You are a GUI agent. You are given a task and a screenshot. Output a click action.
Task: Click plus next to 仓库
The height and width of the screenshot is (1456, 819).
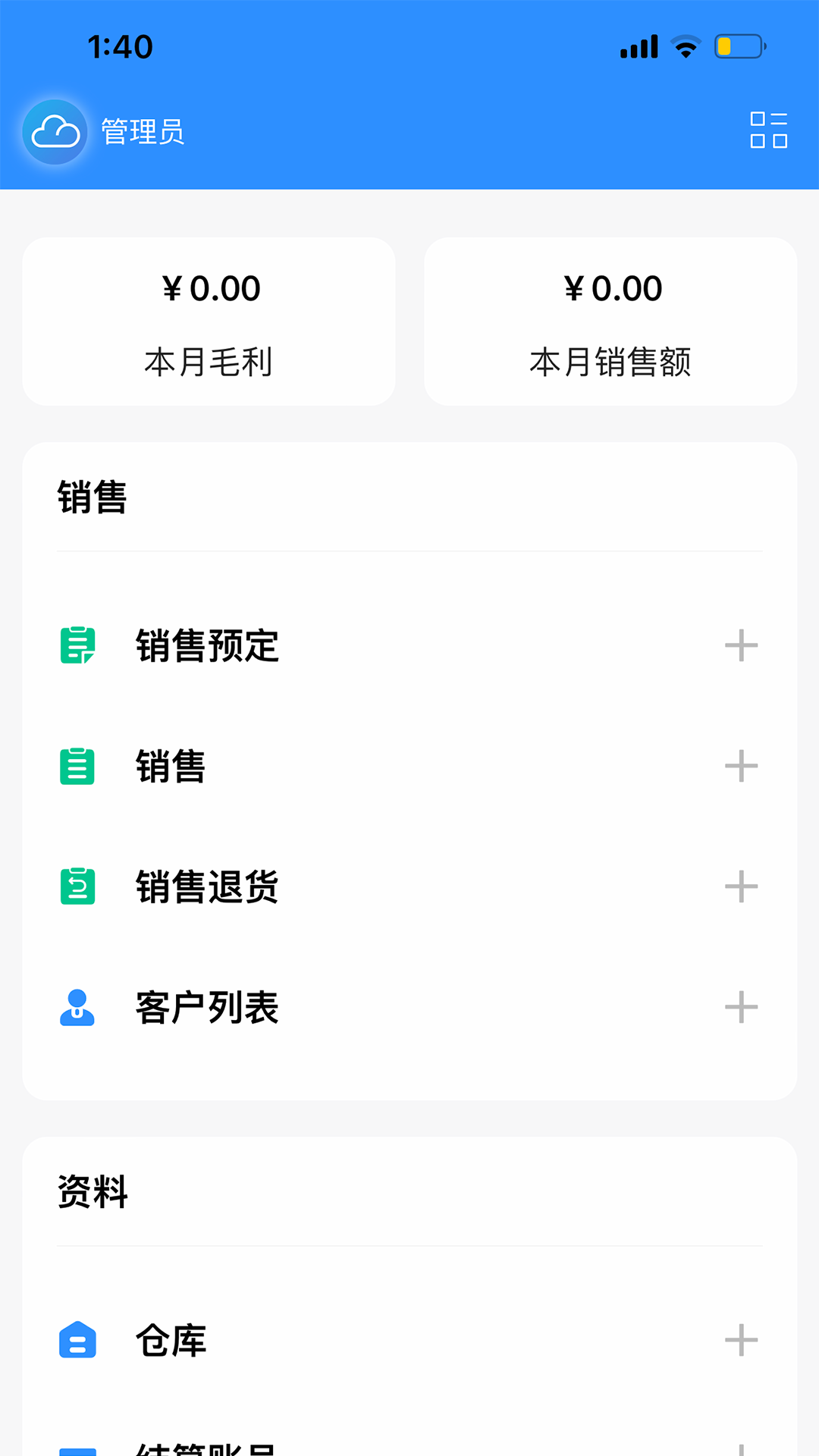(x=742, y=1341)
